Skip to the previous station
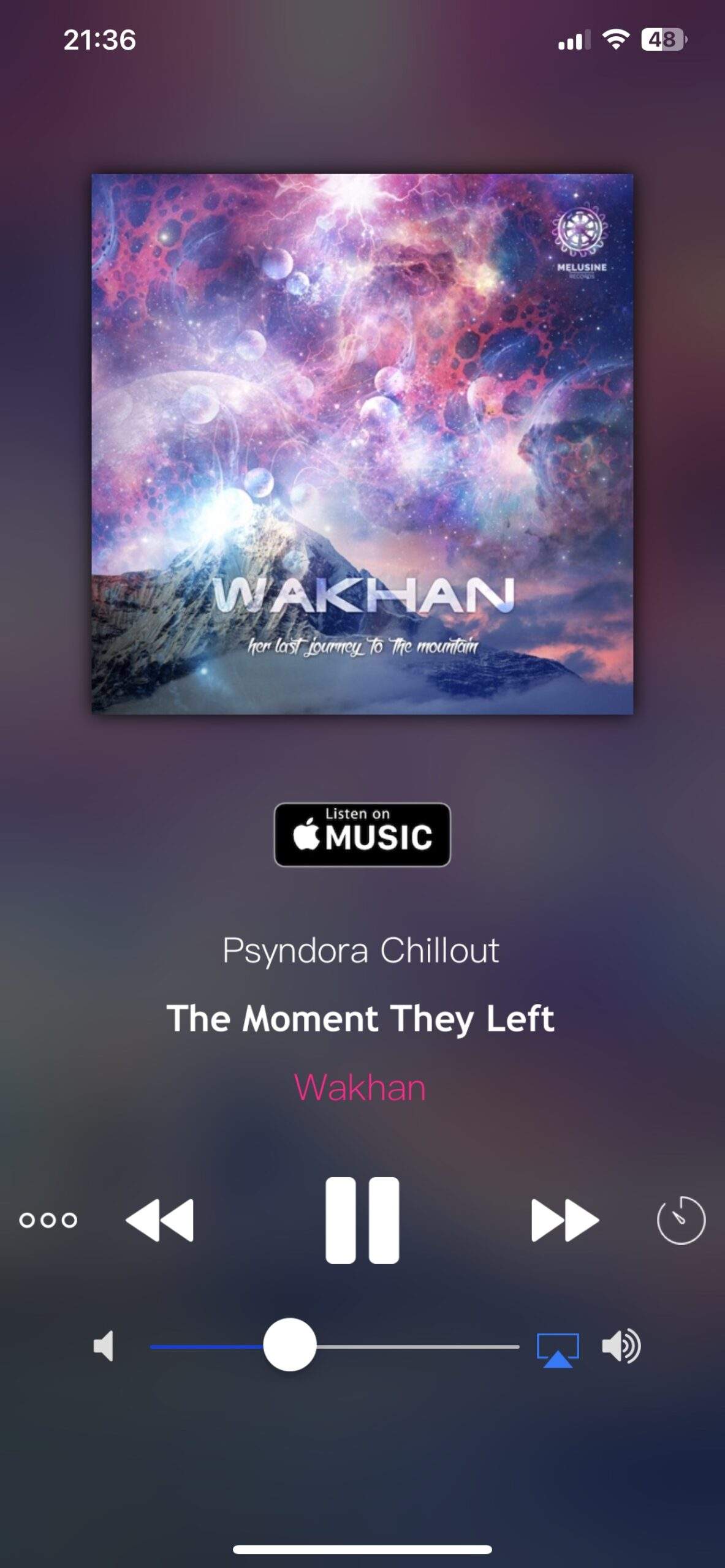This screenshot has width=725, height=1568. 159,1219
